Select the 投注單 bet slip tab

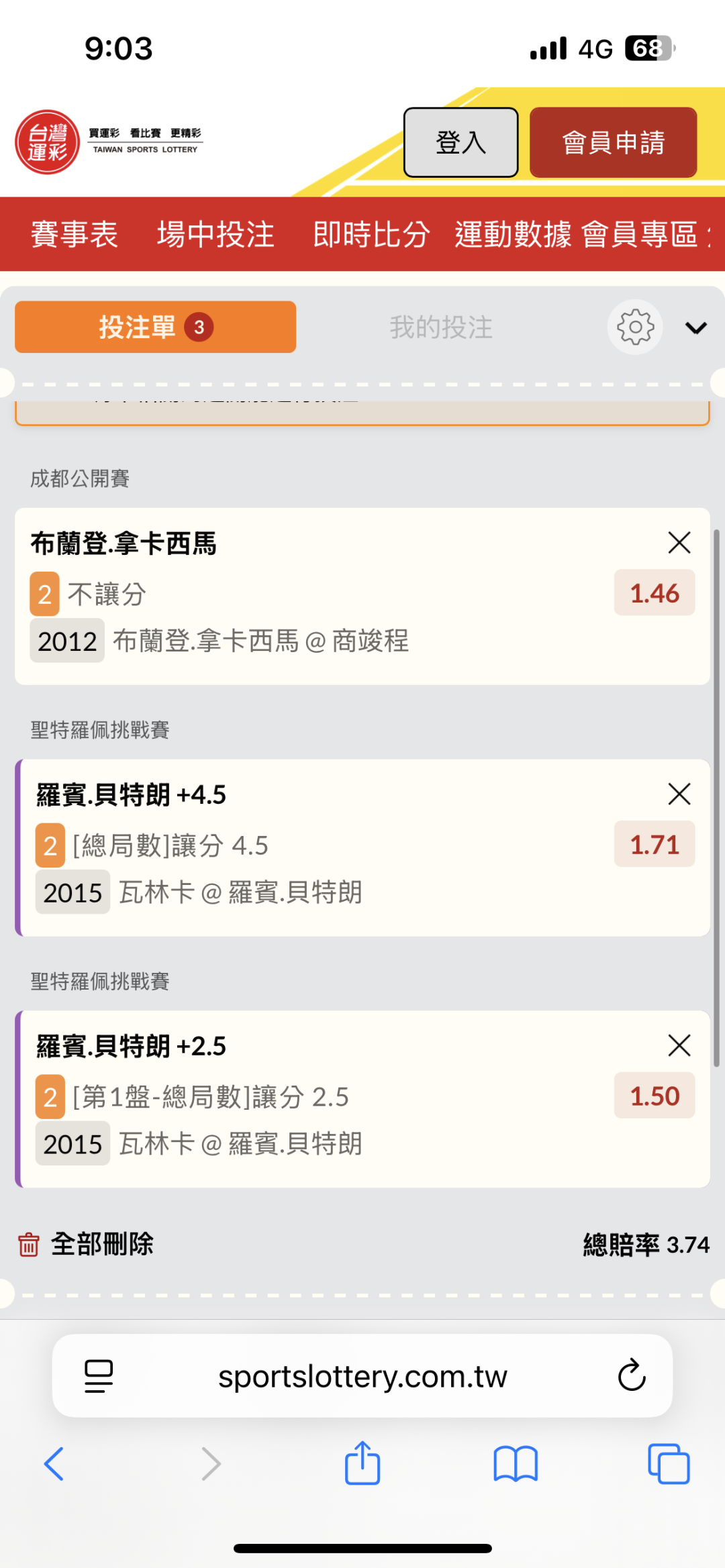coord(155,327)
